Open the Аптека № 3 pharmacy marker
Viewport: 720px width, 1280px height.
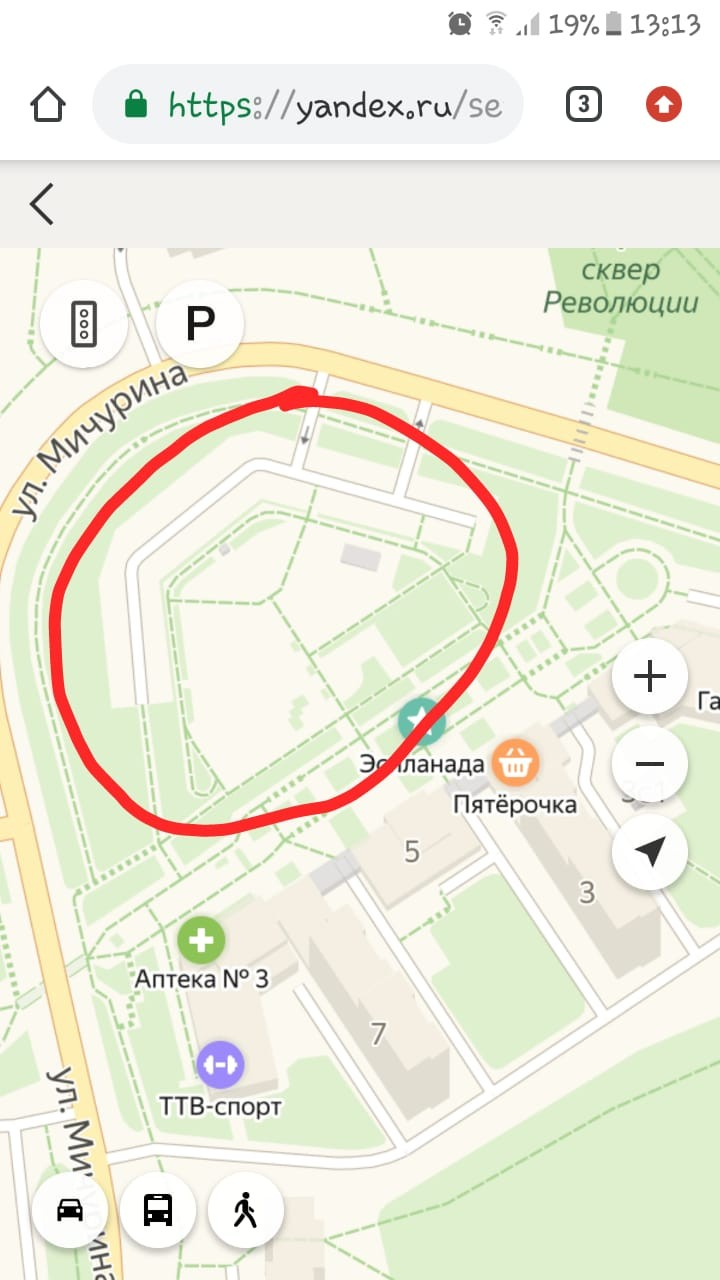tap(202, 941)
